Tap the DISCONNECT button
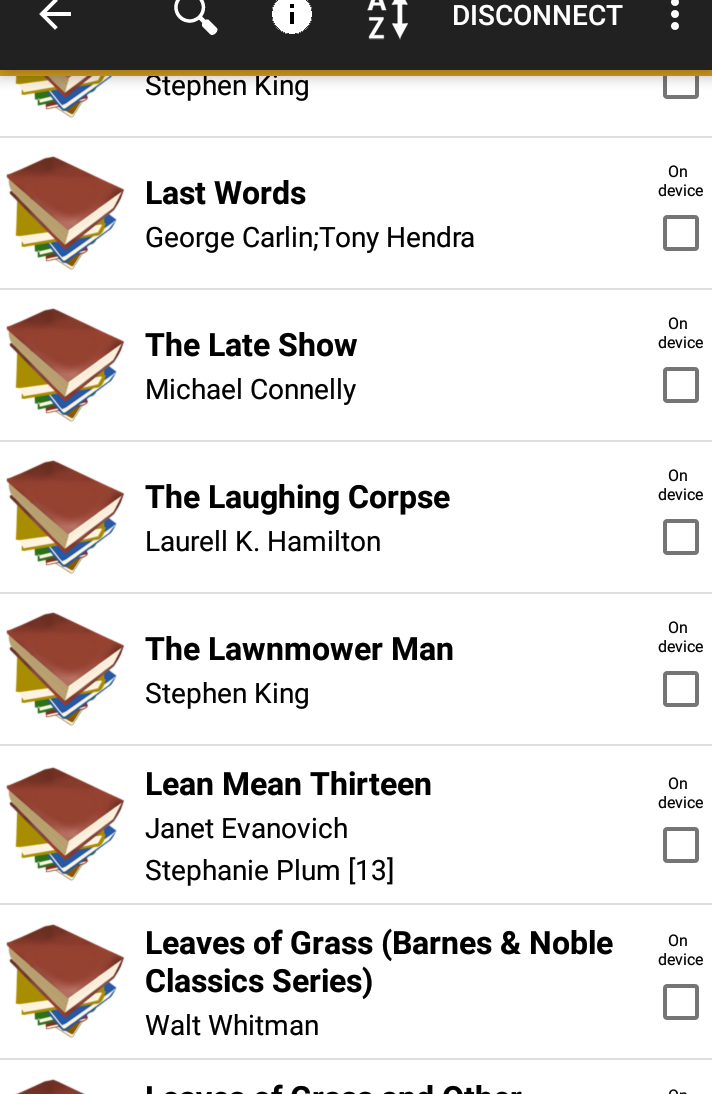712x1094 pixels. tap(537, 16)
